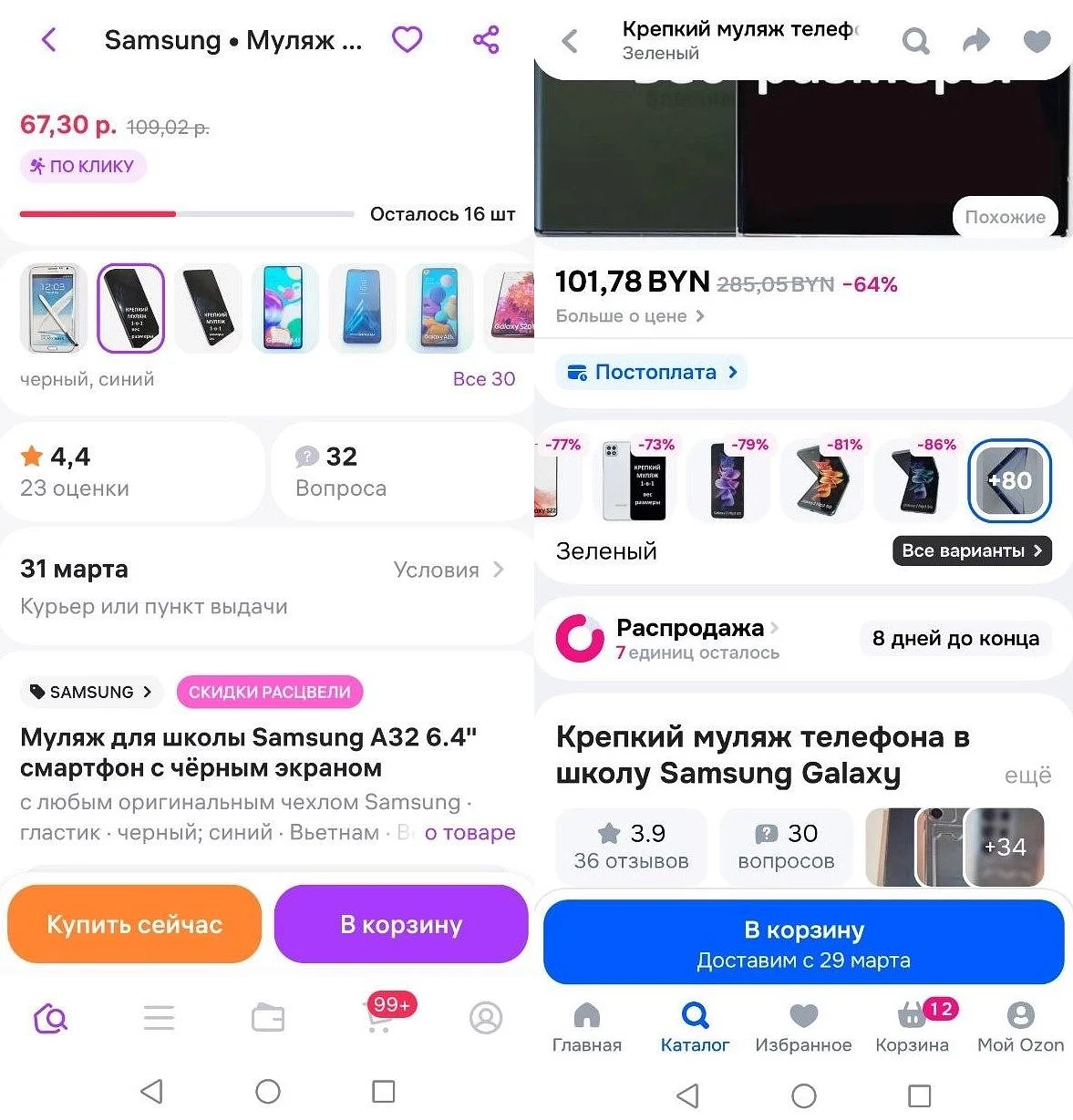Open the Постоплата chip

(x=652, y=372)
